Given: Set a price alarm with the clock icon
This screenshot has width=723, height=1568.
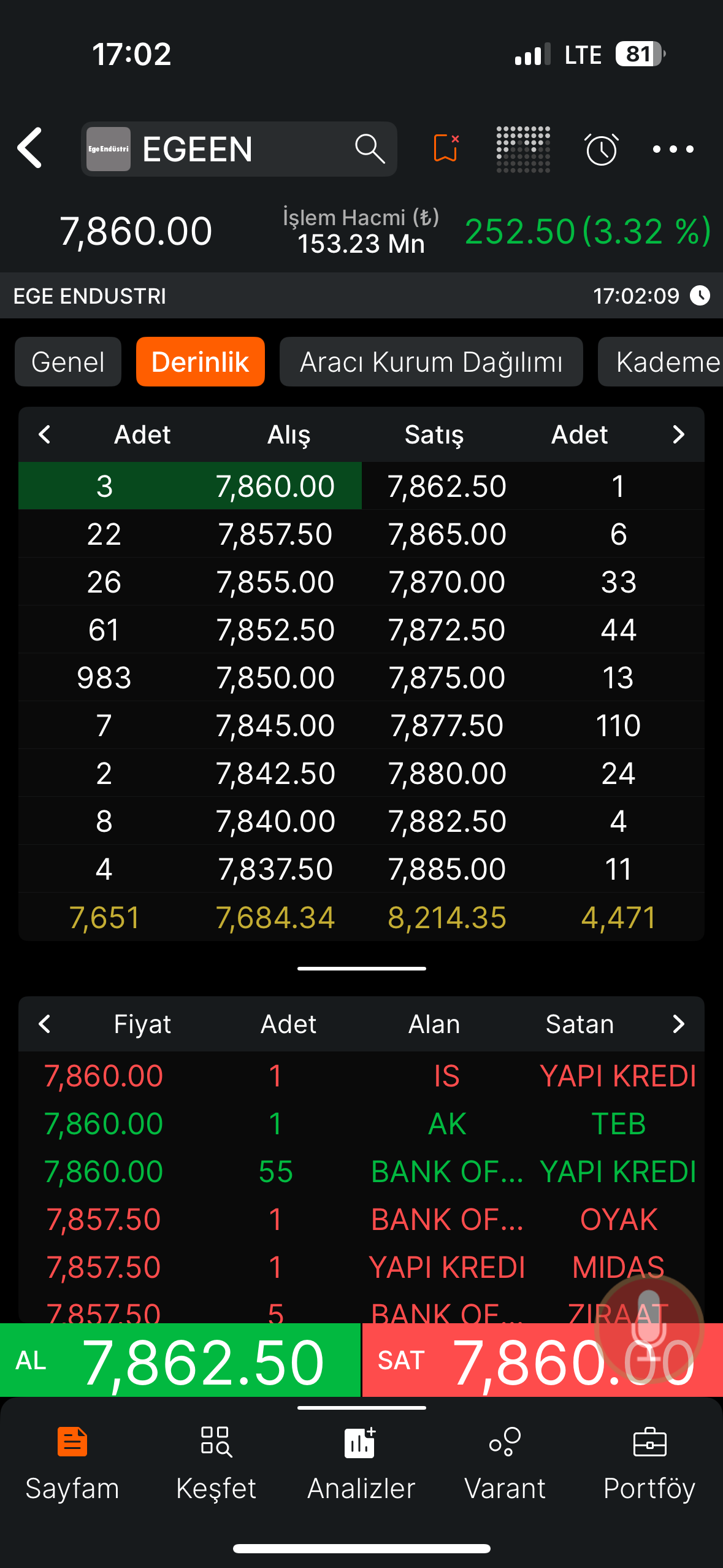Looking at the screenshot, I should click(601, 149).
